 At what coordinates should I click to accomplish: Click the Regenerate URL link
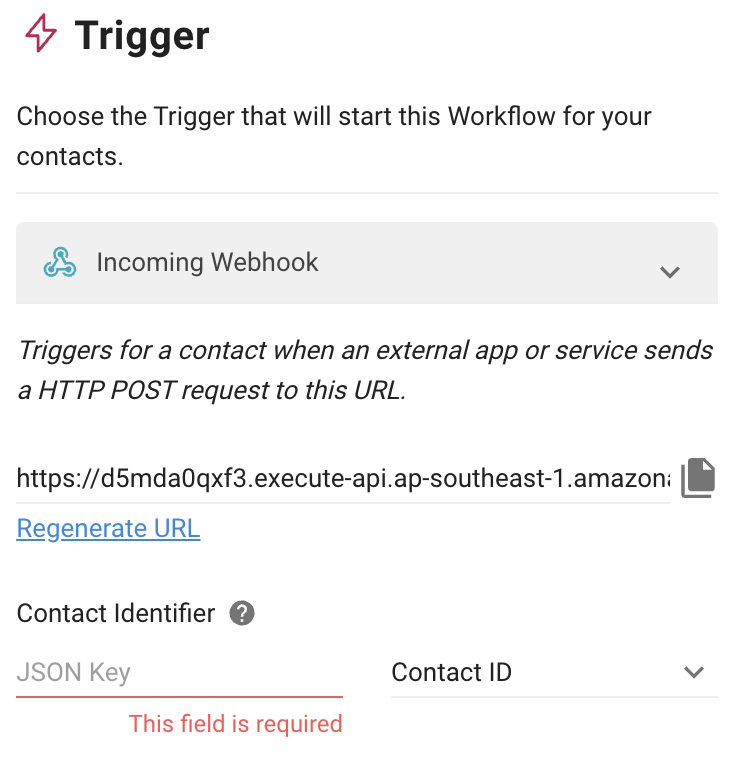[108, 528]
